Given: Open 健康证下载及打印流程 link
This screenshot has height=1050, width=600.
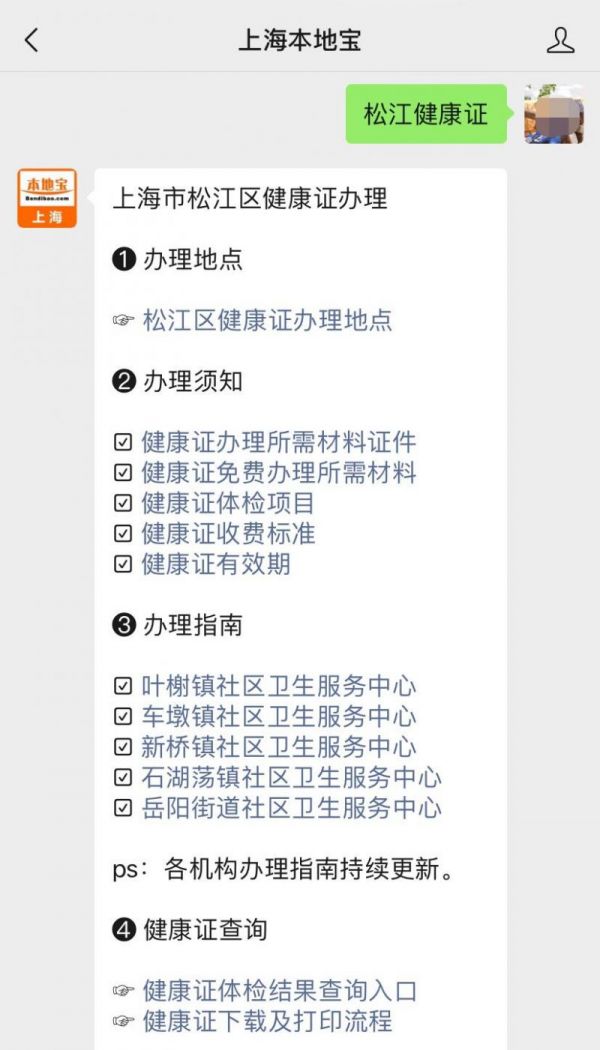Looking at the screenshot, I should [x=267, y=1021].
